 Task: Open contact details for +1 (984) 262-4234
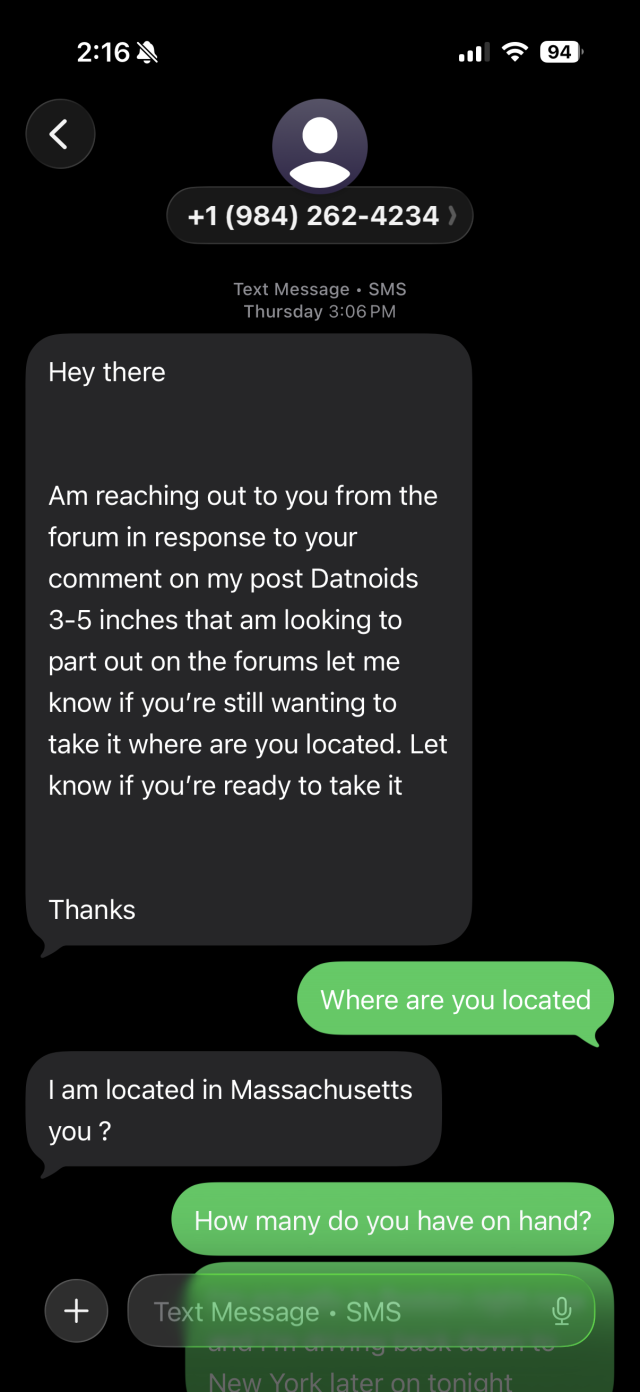pyautogui.click(x=319, y=216)
